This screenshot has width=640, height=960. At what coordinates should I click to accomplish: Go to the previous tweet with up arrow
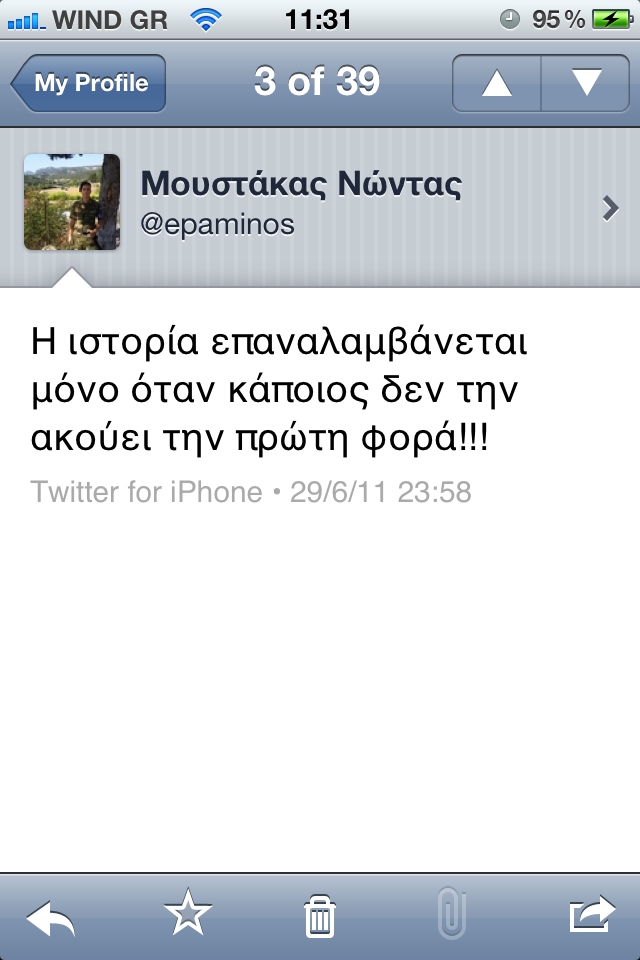pos(496,83)
